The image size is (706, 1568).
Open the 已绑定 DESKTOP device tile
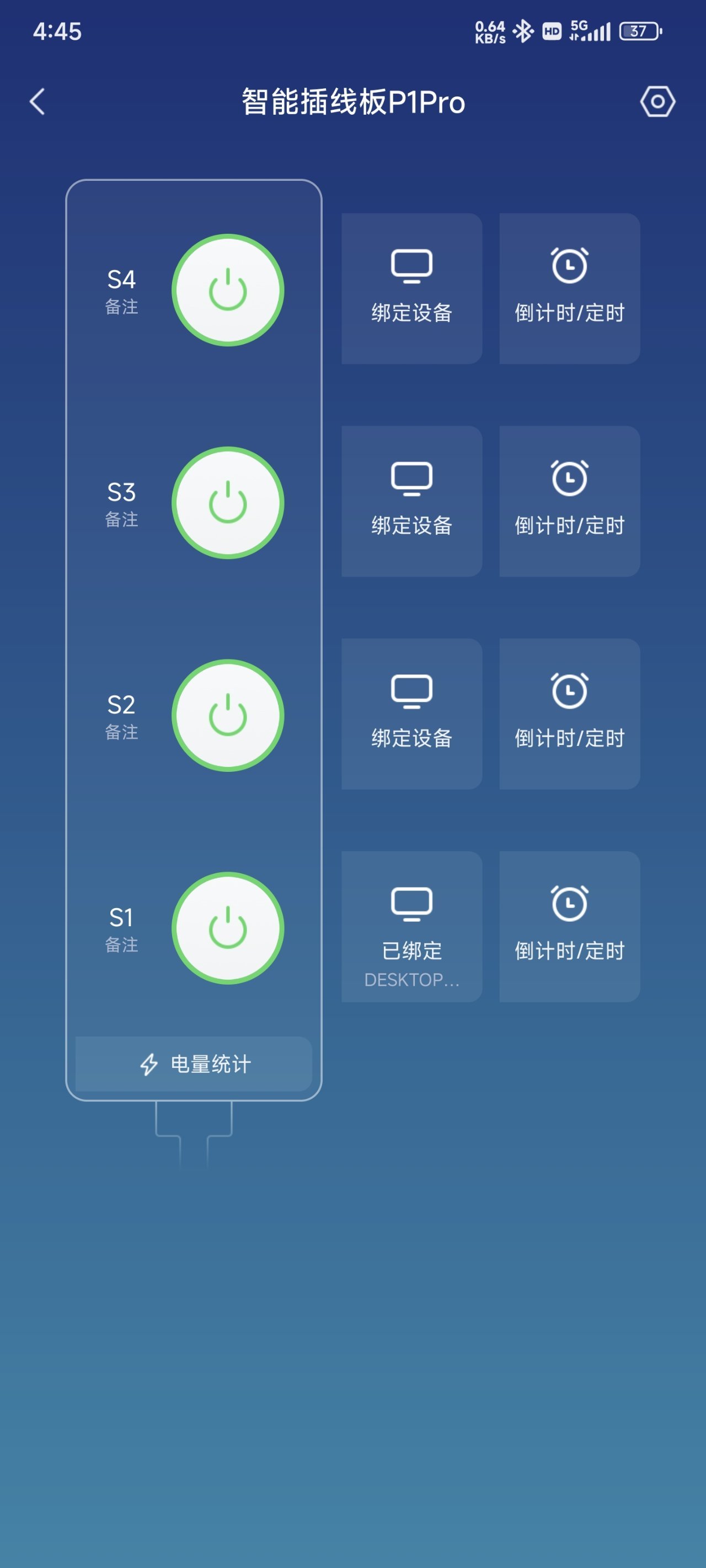(412, 926)
